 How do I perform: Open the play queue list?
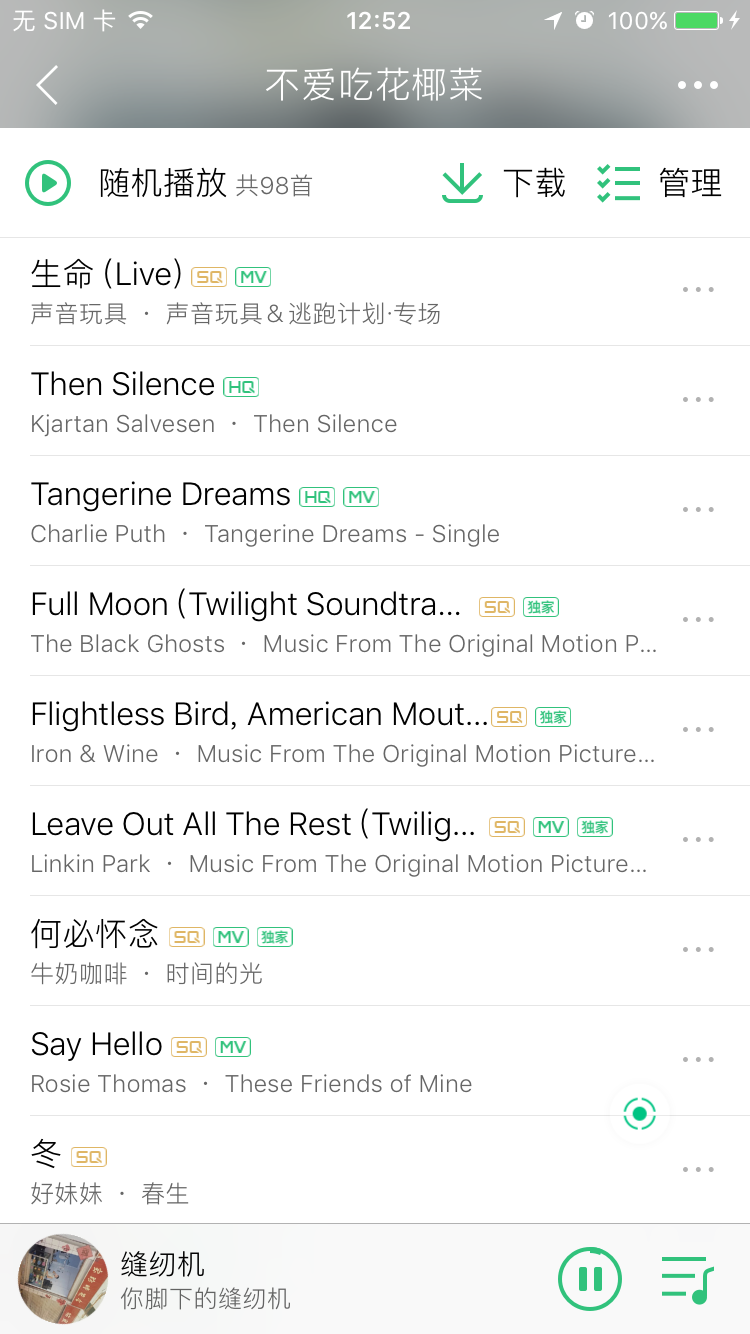point(687,1279)
